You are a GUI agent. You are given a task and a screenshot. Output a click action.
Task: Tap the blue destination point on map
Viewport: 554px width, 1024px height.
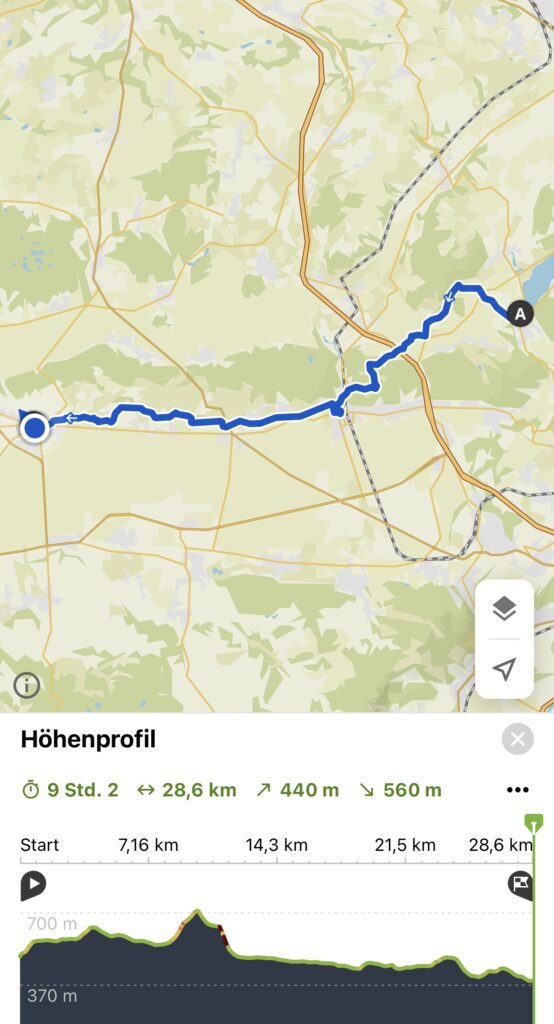click(34, 428)
